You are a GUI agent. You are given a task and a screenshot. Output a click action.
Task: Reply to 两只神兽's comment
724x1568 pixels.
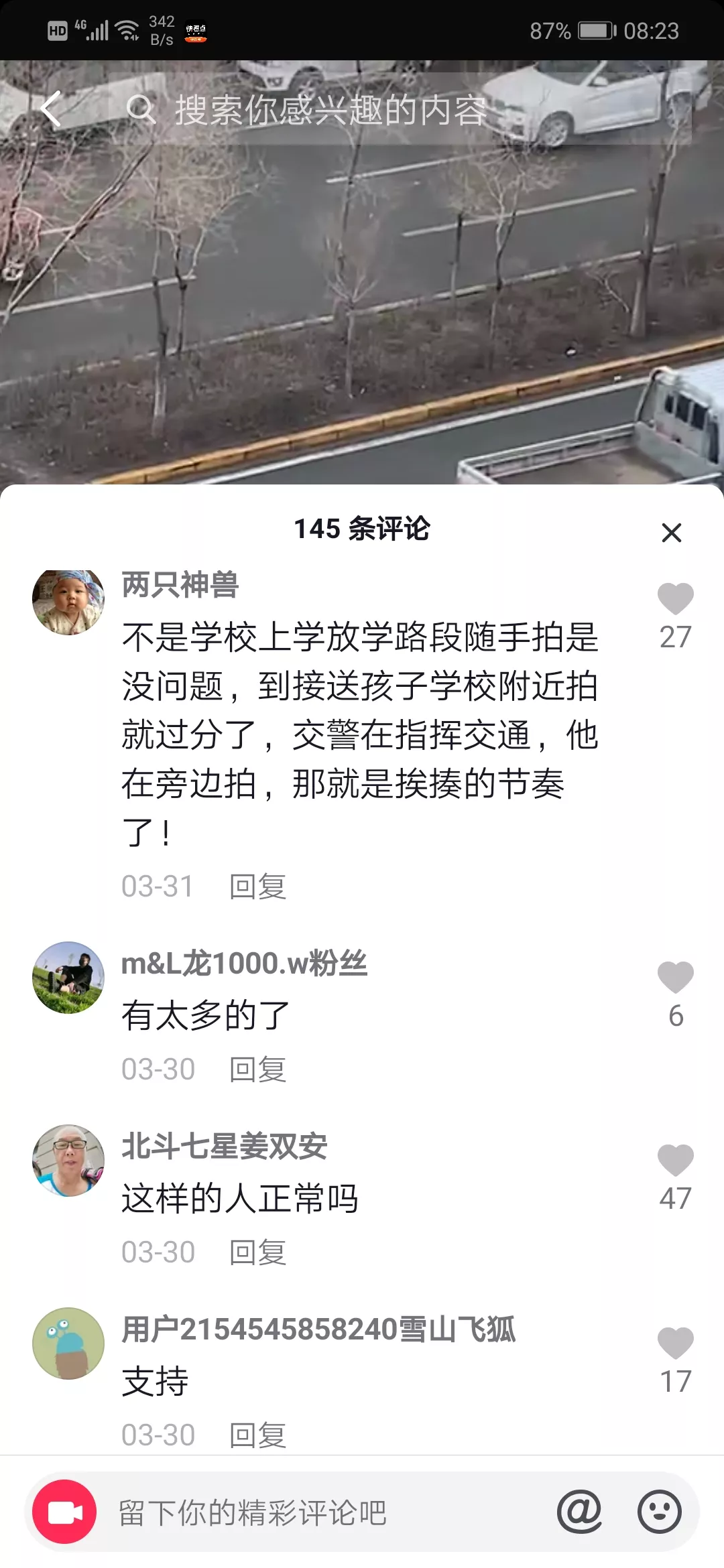point(257,887)
